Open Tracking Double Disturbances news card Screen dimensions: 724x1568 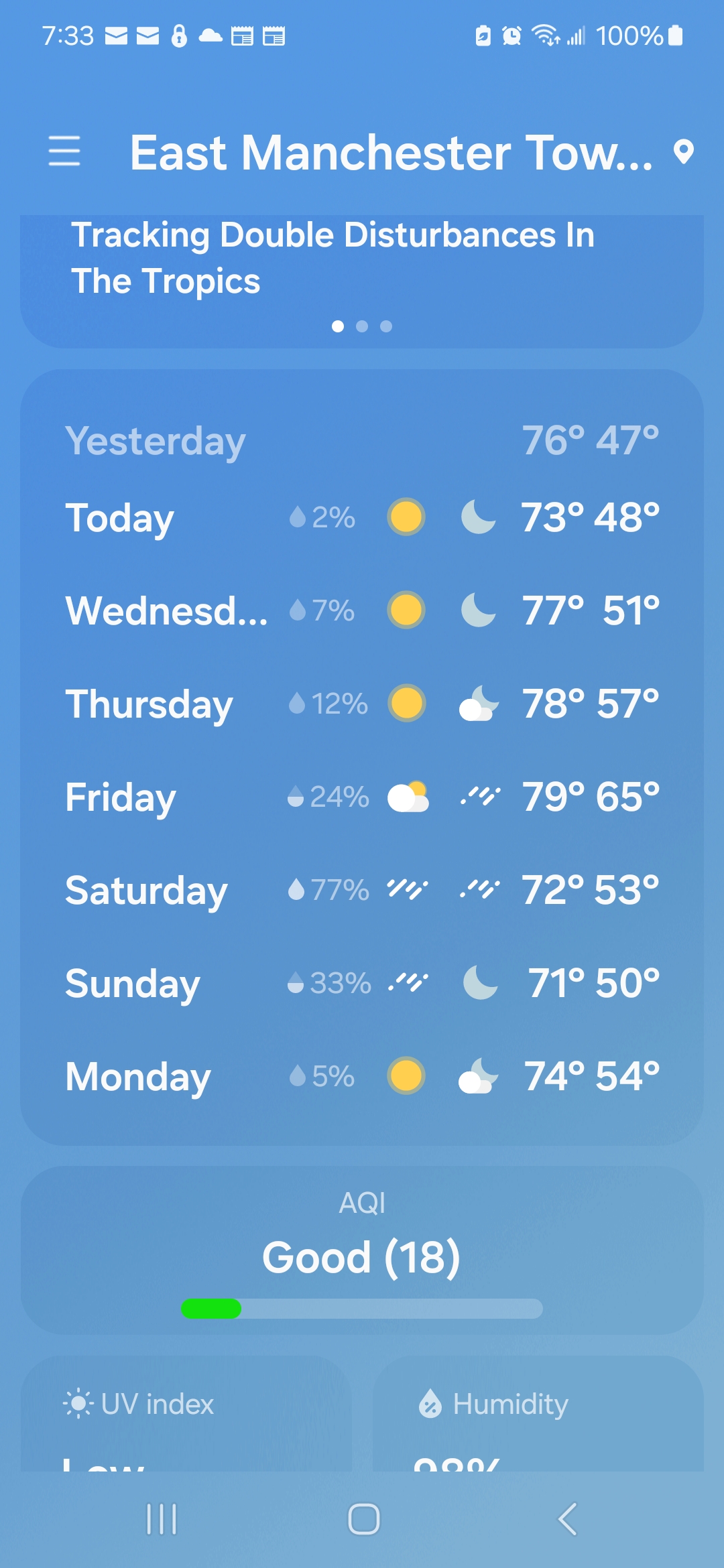pyautogui.click(x=362, y=281)
